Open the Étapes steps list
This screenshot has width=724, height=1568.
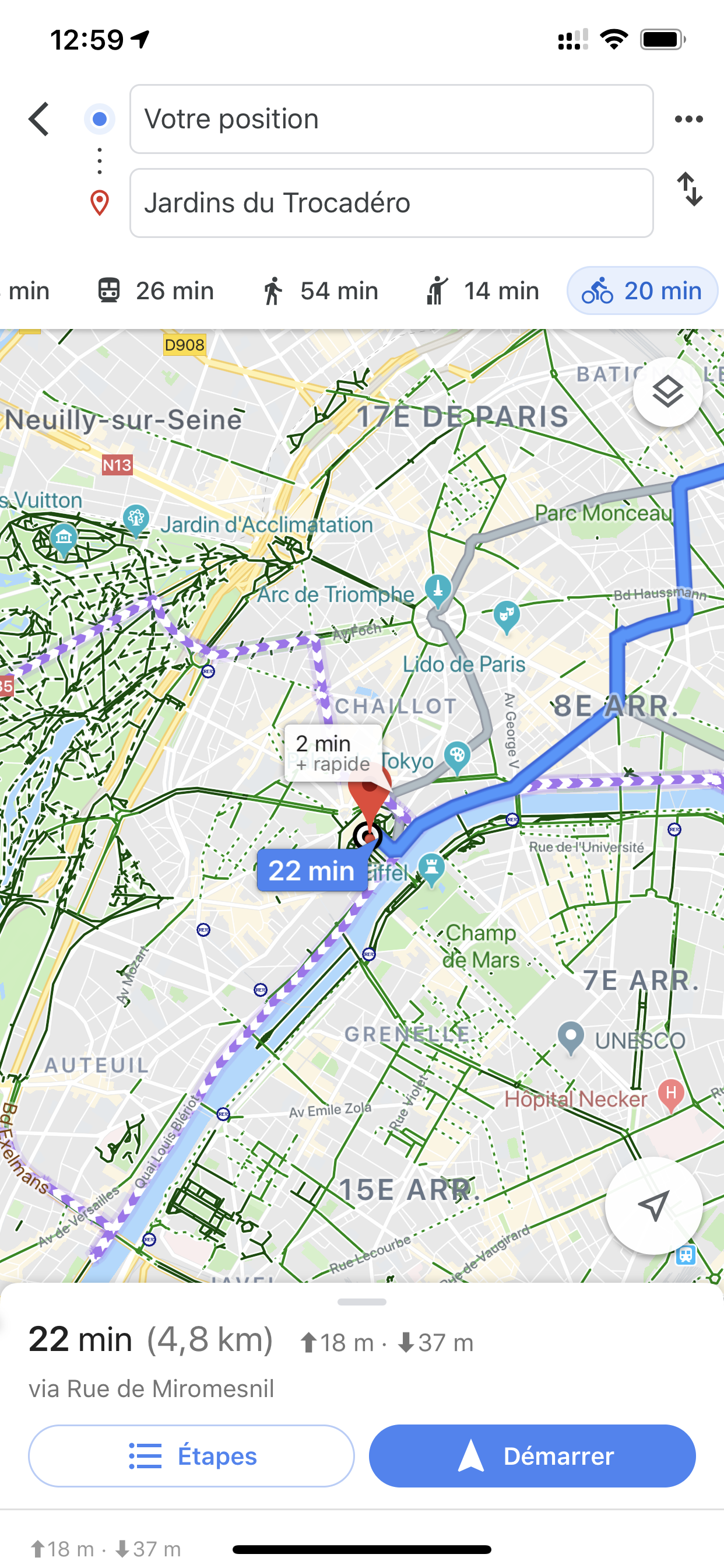coord(191,1456)
